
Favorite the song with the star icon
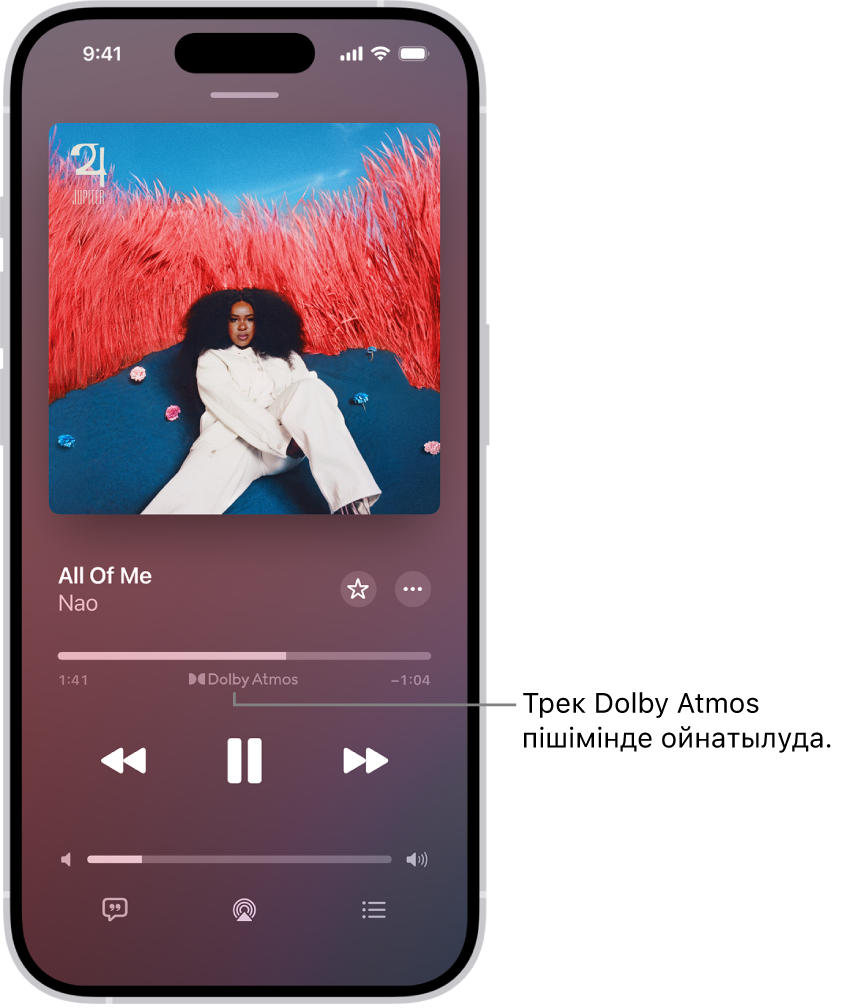(x=358, y=589)
